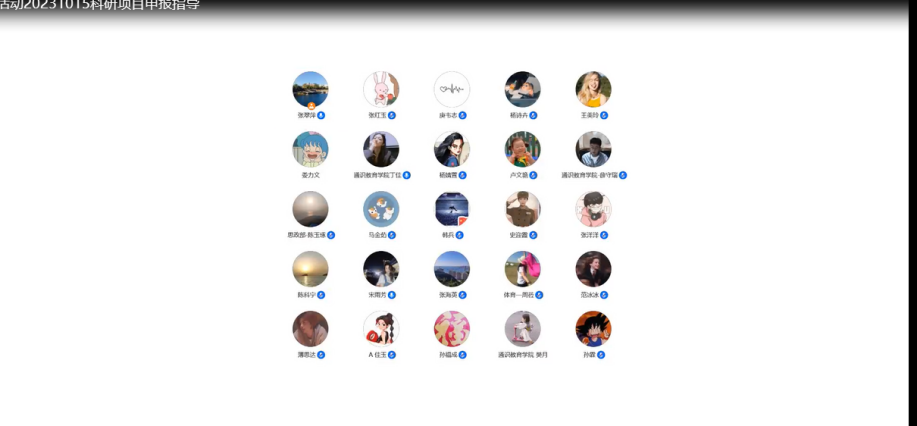This screenshot has height=426, width=917.
Task: View participant 陈科宇
Action: [310, 269]
